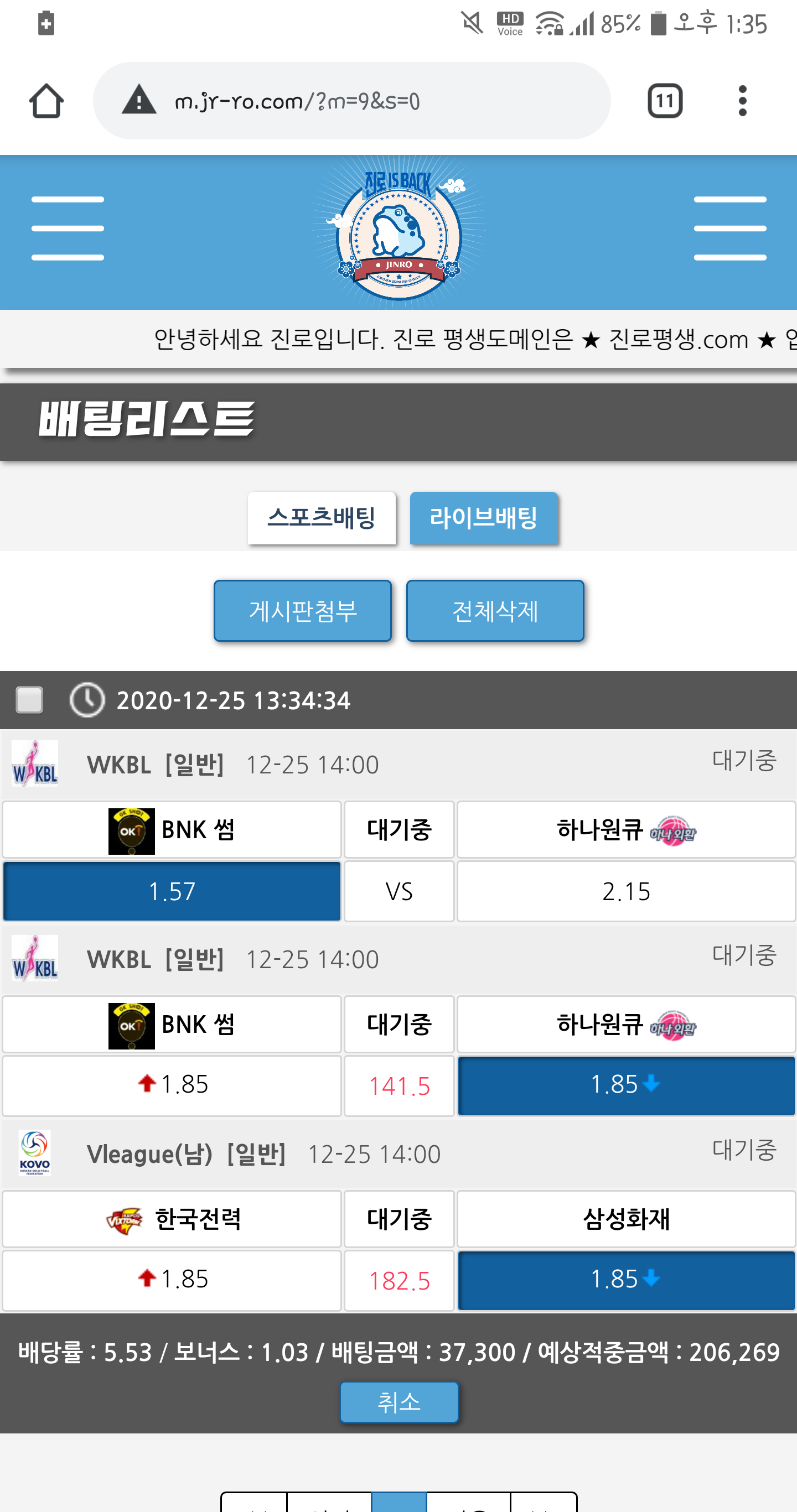The width and height of the screenshot is (797, 1512).
Task: Check the box for 2020-12-25 13:34:34 bet
Action: pos(29,700)
